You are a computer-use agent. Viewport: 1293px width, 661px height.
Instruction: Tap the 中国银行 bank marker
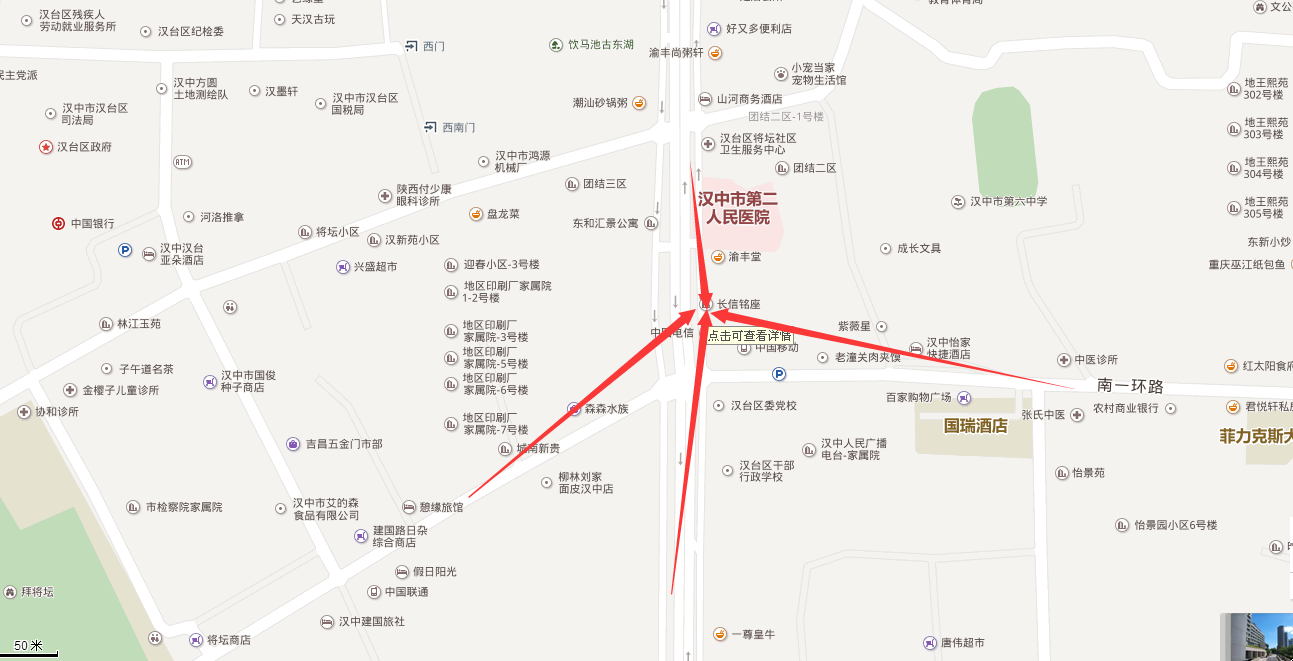(58, 223)
